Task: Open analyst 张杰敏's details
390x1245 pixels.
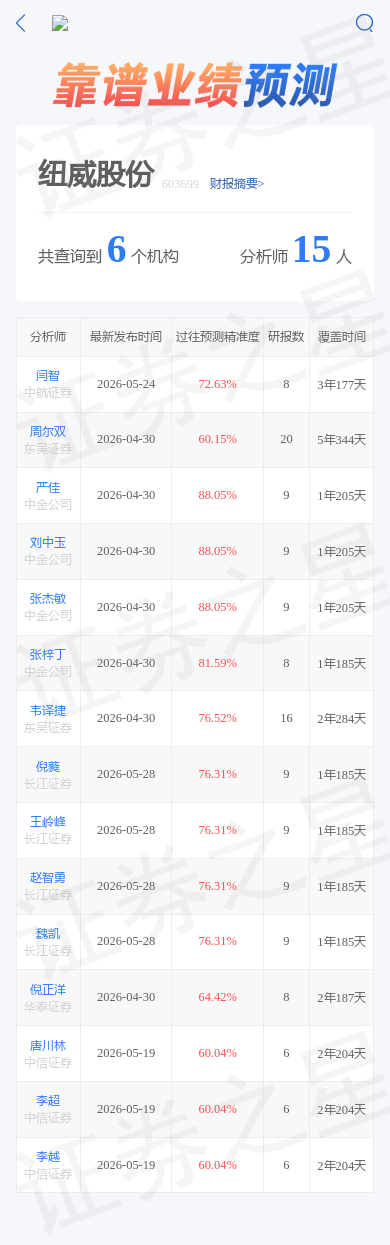Action: 48,599
